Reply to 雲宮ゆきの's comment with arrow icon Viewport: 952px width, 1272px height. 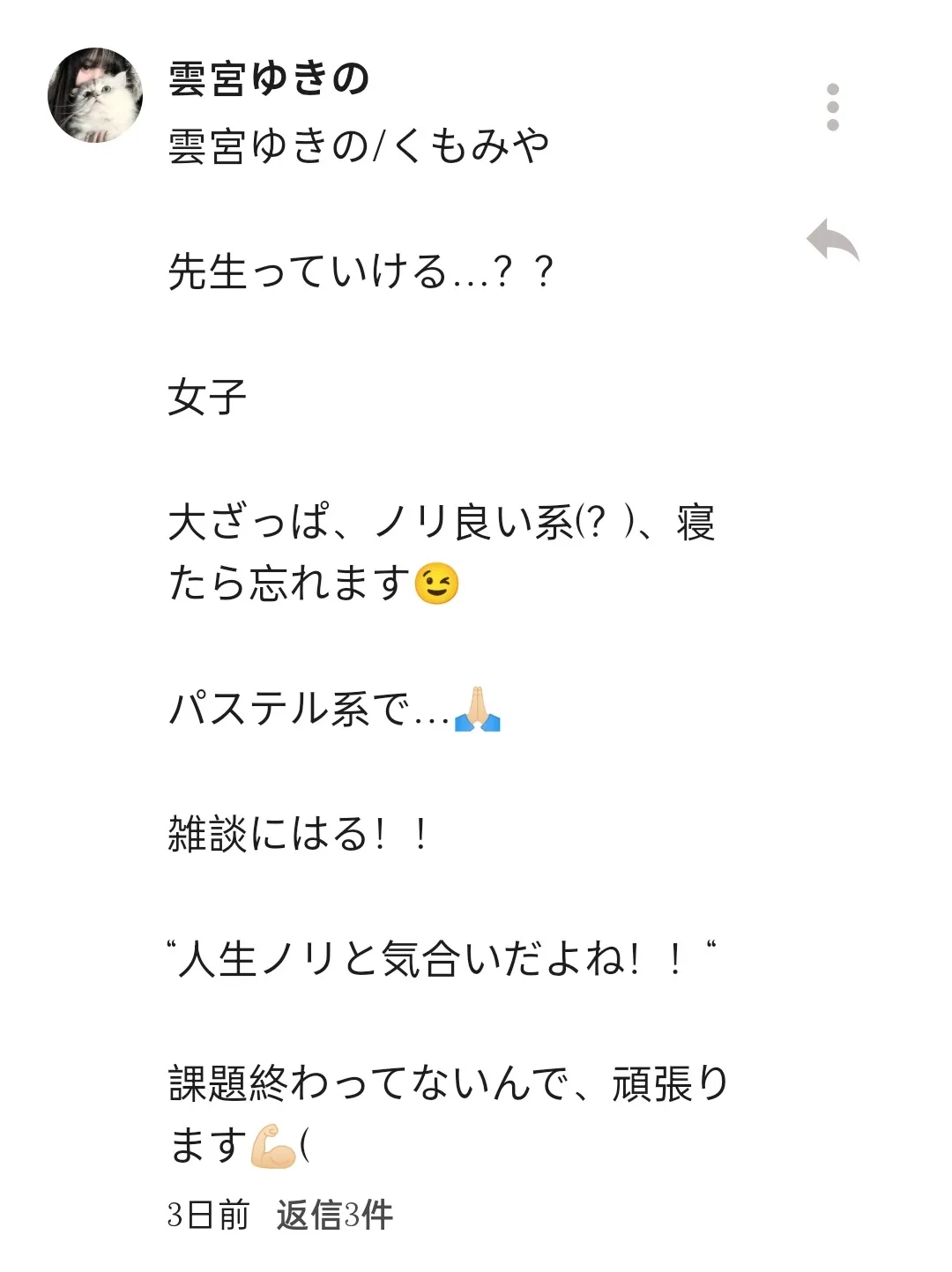pyautogui.click(x=832, y=240)
